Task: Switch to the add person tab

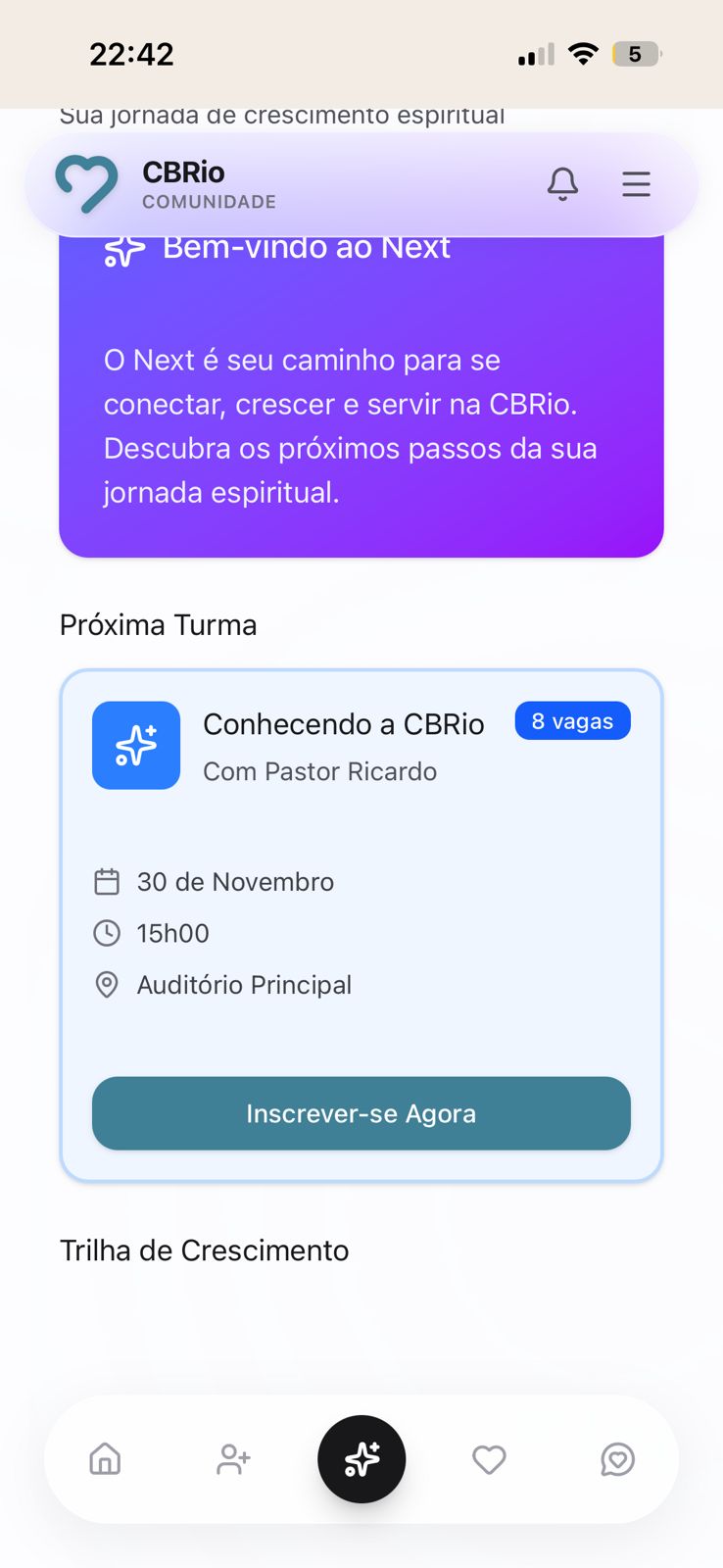Action: point(233,1459)
